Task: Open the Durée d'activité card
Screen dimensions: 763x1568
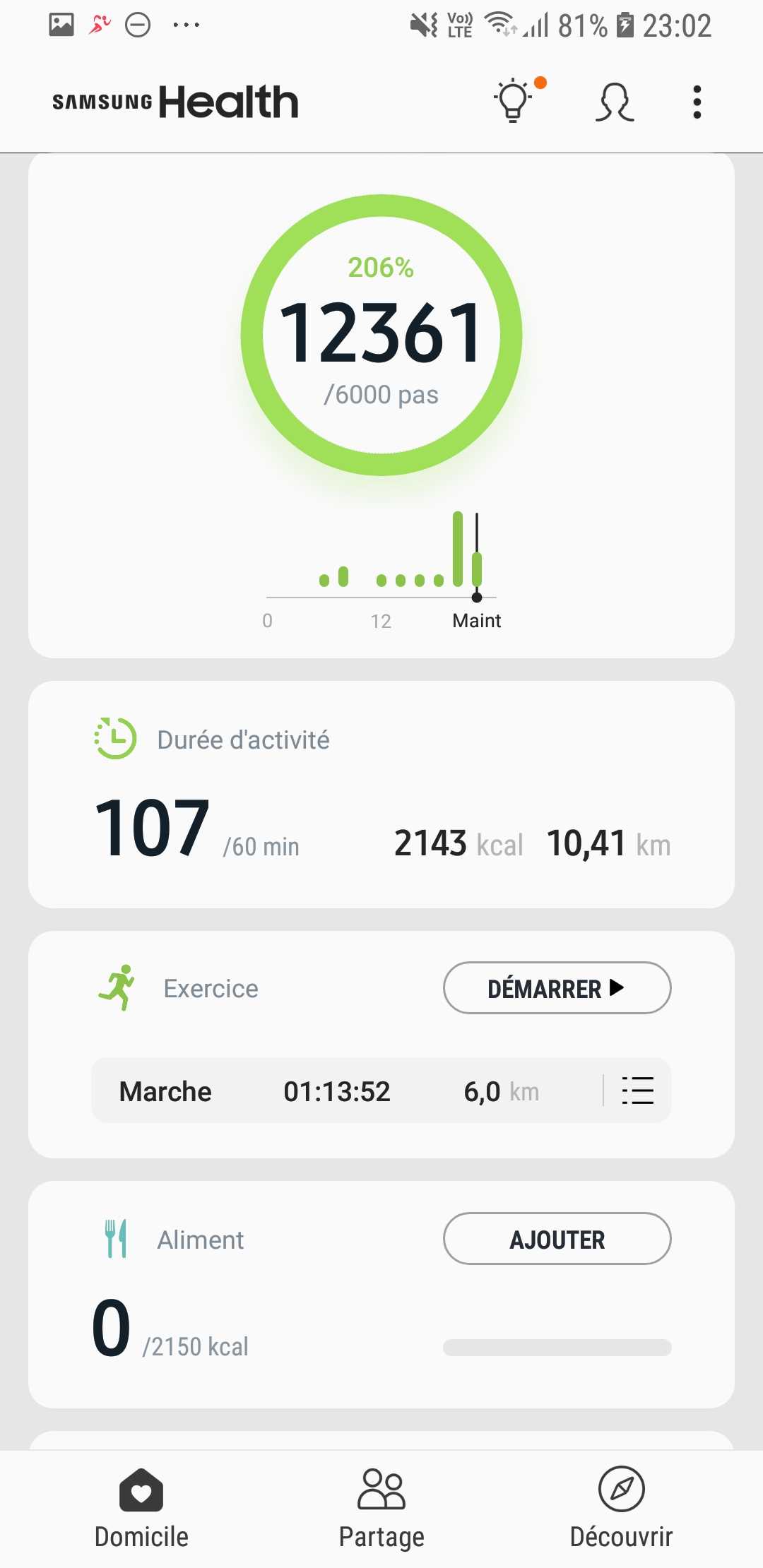Action: coord(381,795)
